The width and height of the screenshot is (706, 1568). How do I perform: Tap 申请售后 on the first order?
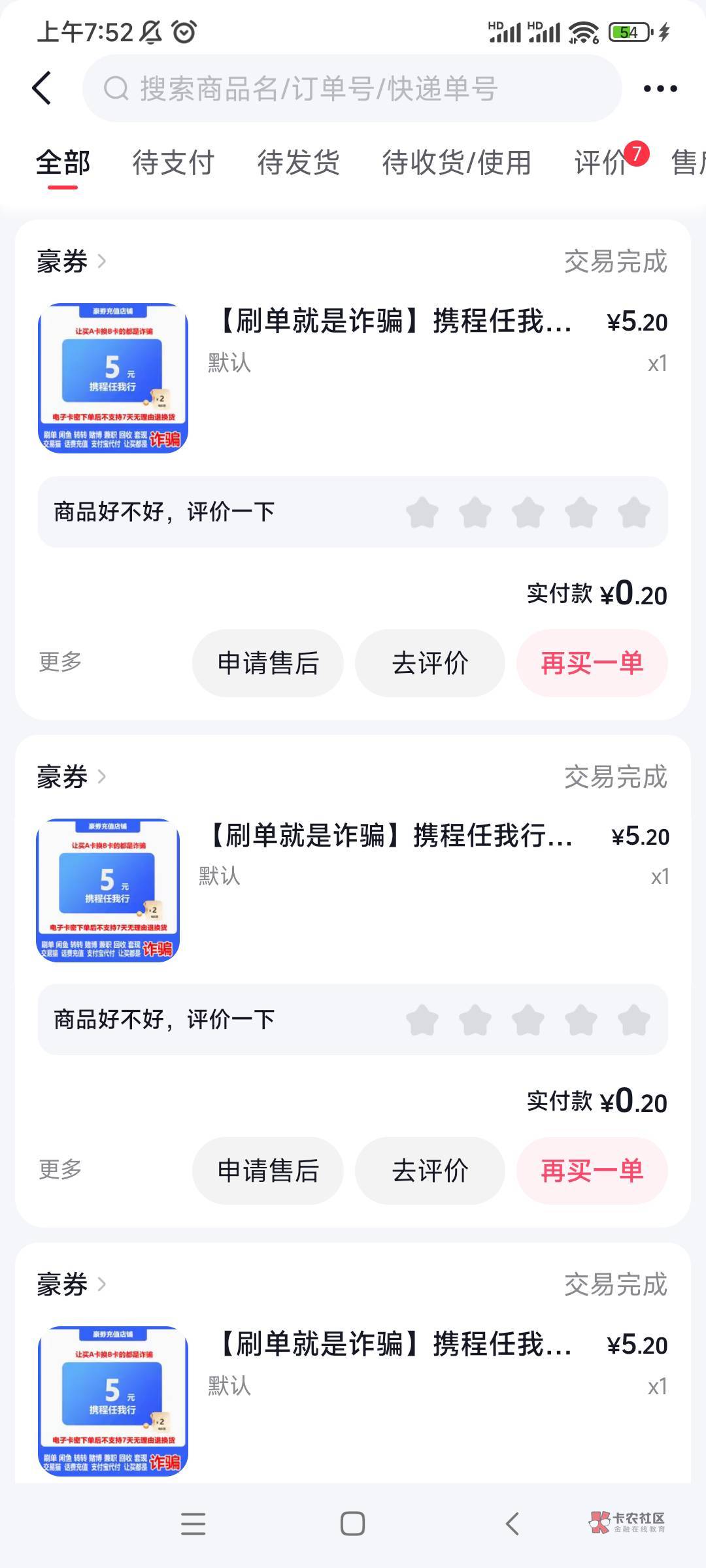point(268,663)
